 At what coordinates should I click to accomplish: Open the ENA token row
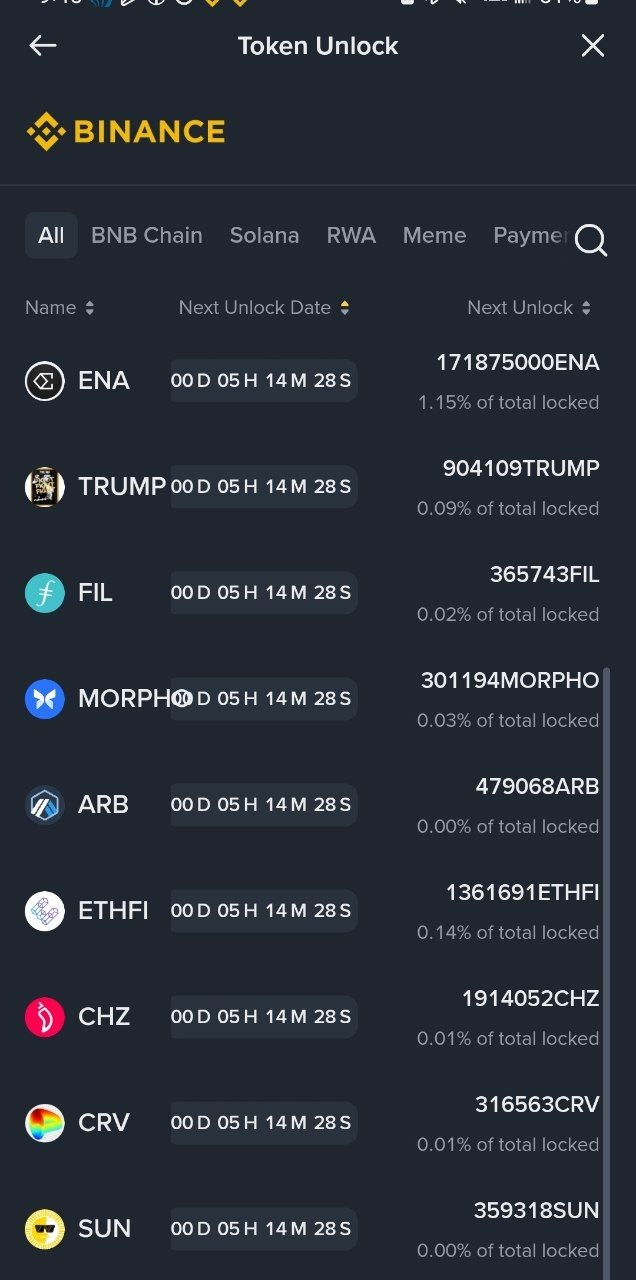pyautogui.click(x=104, y=381)
